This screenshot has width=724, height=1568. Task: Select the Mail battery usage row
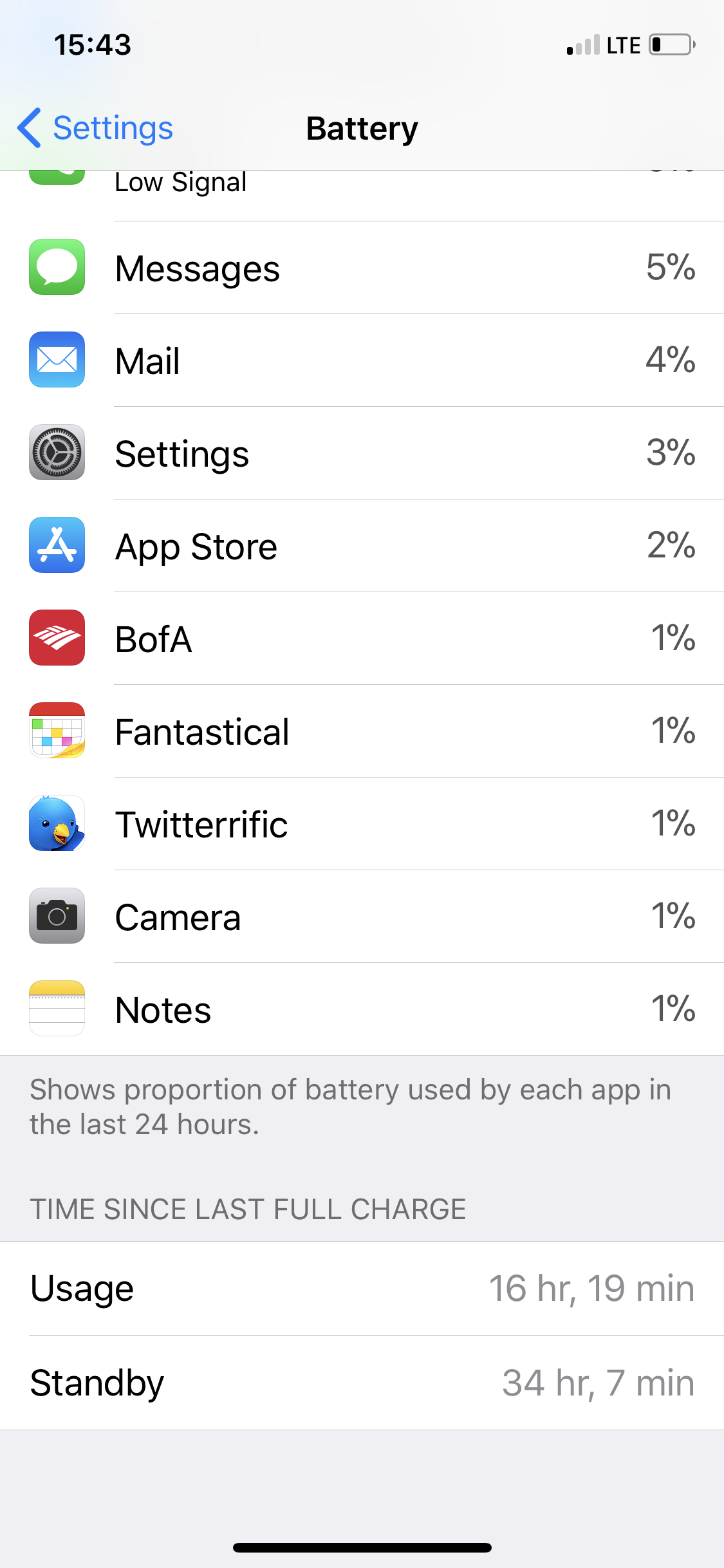click(362, 360)
